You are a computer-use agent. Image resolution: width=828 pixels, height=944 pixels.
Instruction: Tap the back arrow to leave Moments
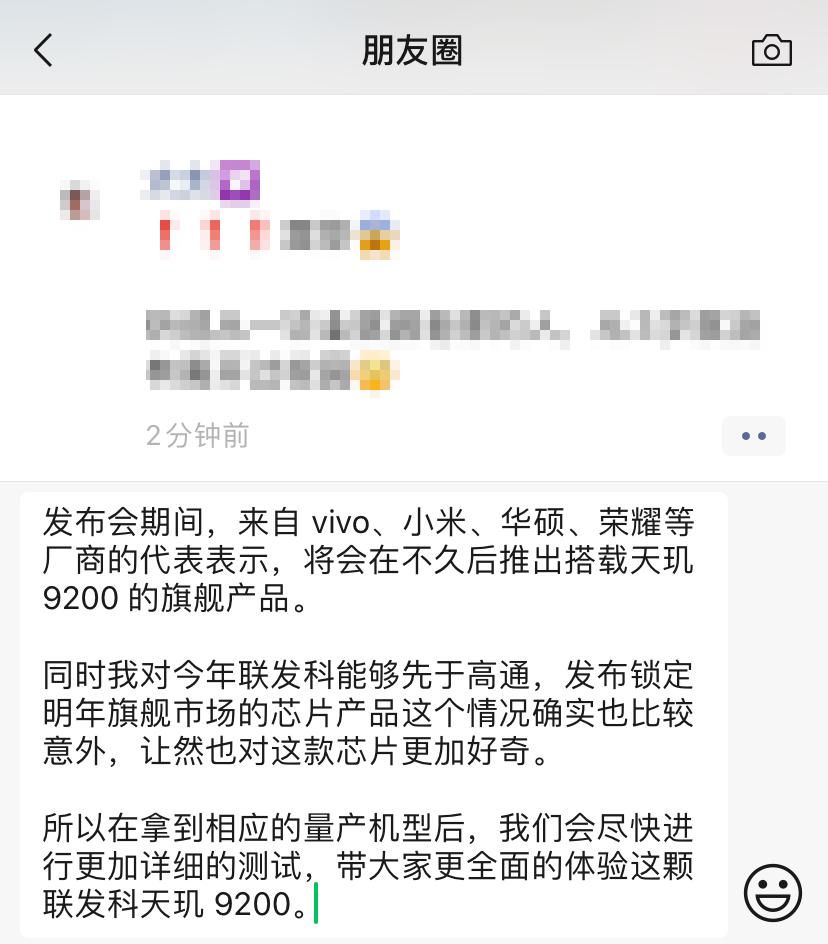click(42, 50)
